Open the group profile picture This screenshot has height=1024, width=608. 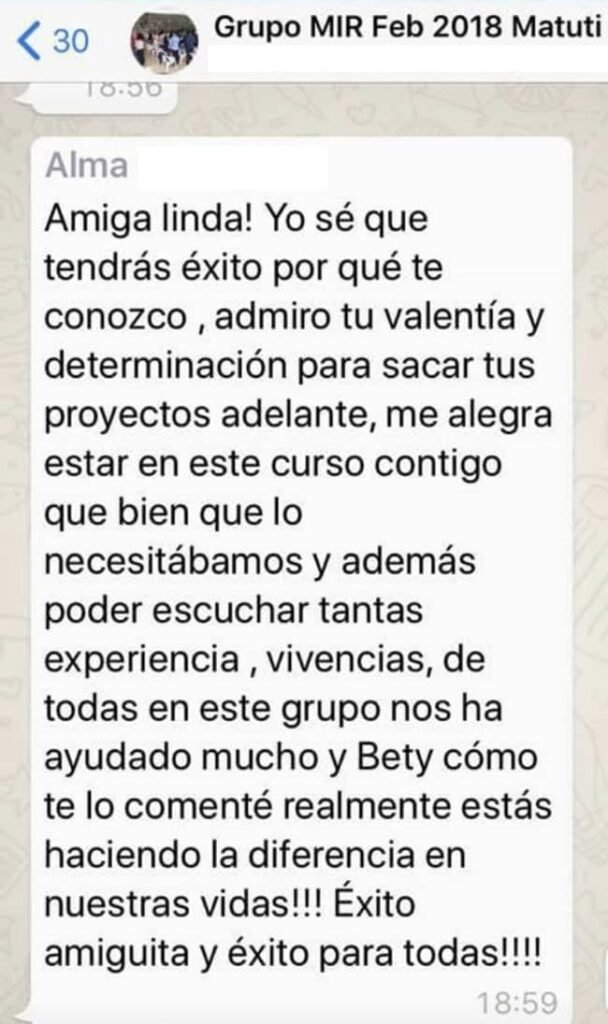tap(163, 42)
